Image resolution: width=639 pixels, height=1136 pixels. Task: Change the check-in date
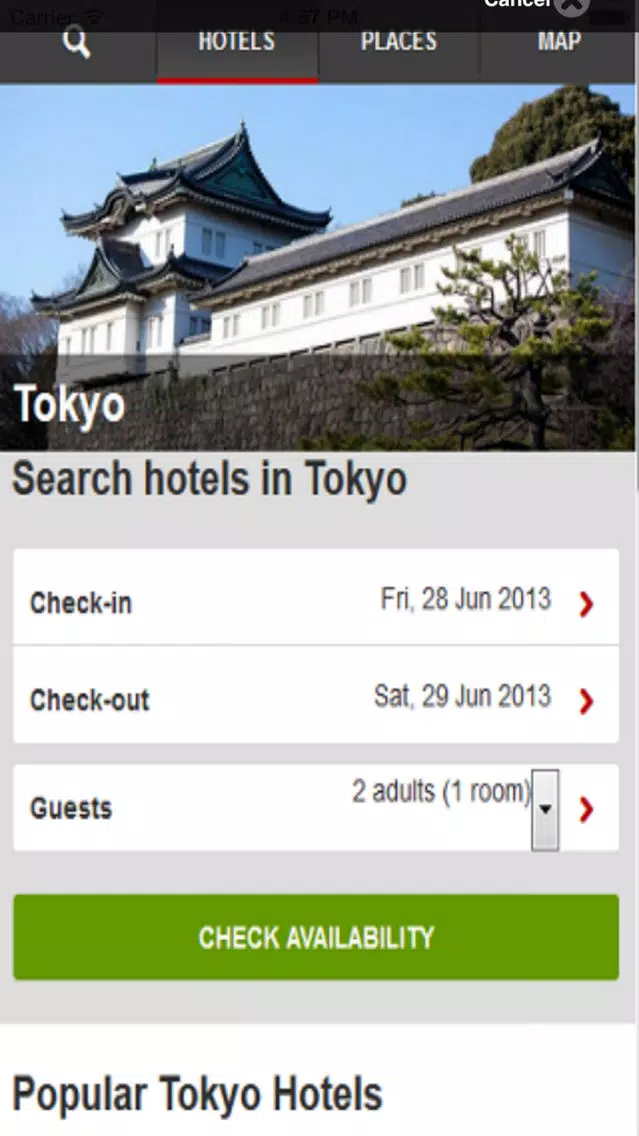coord(316,598)
